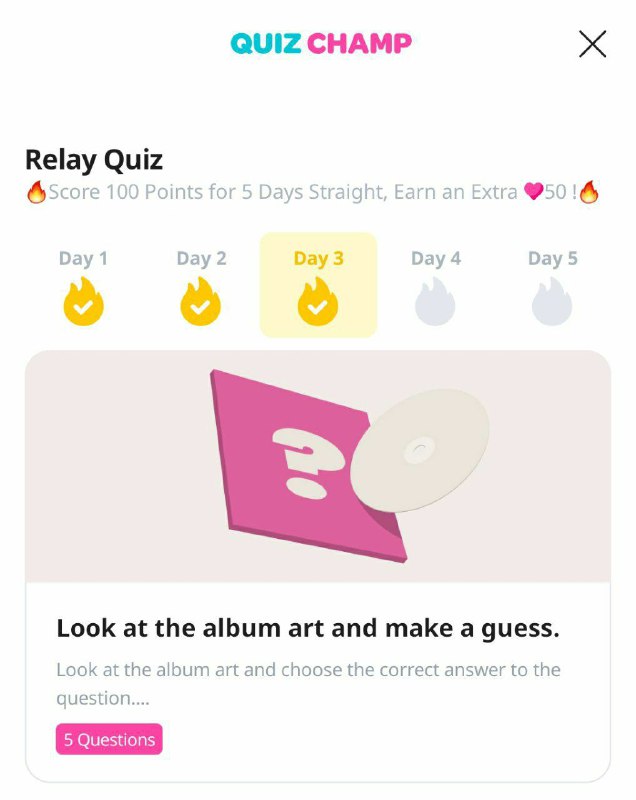The image size is (636, 800).
Task: Select the highlighted Day 3 tab
Action: pyautogui.click(x=318, y=286)
